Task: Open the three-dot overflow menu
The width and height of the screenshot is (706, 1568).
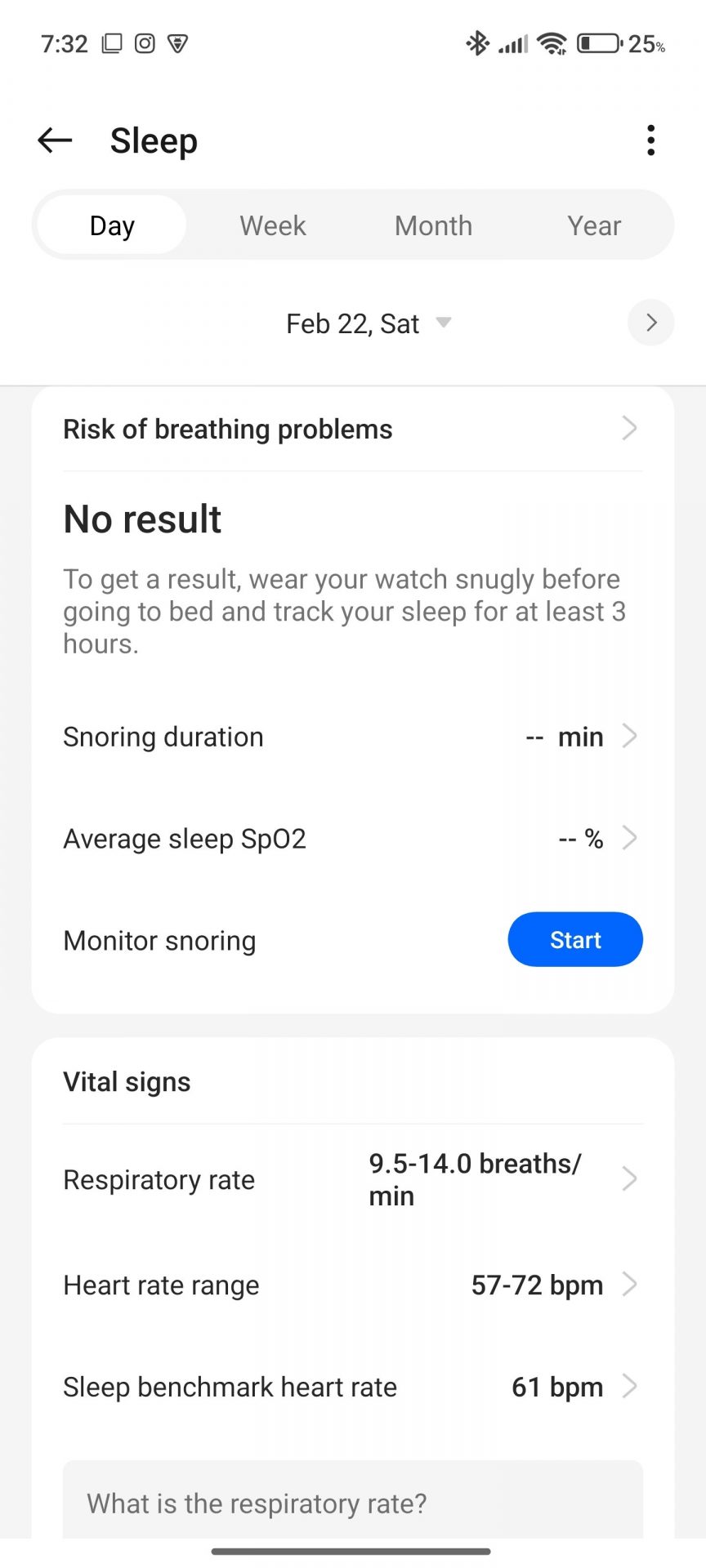Action: click(x=650, y=140)
